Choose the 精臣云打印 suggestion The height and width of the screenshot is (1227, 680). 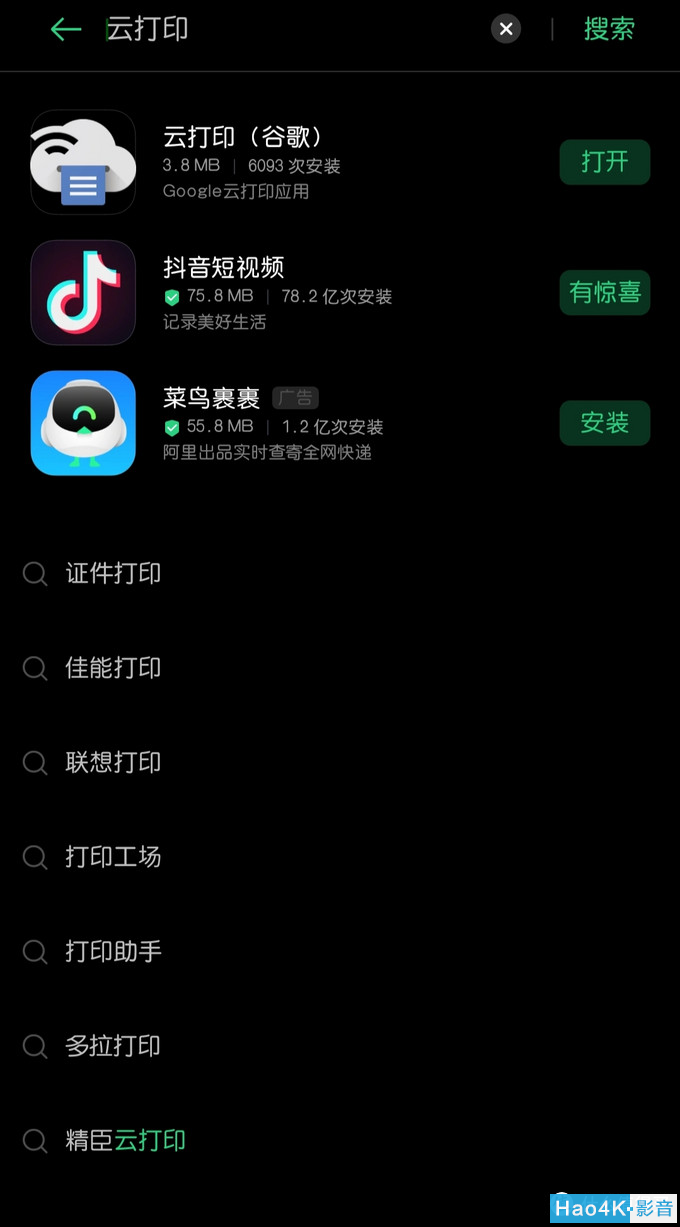click(340, 1140)
